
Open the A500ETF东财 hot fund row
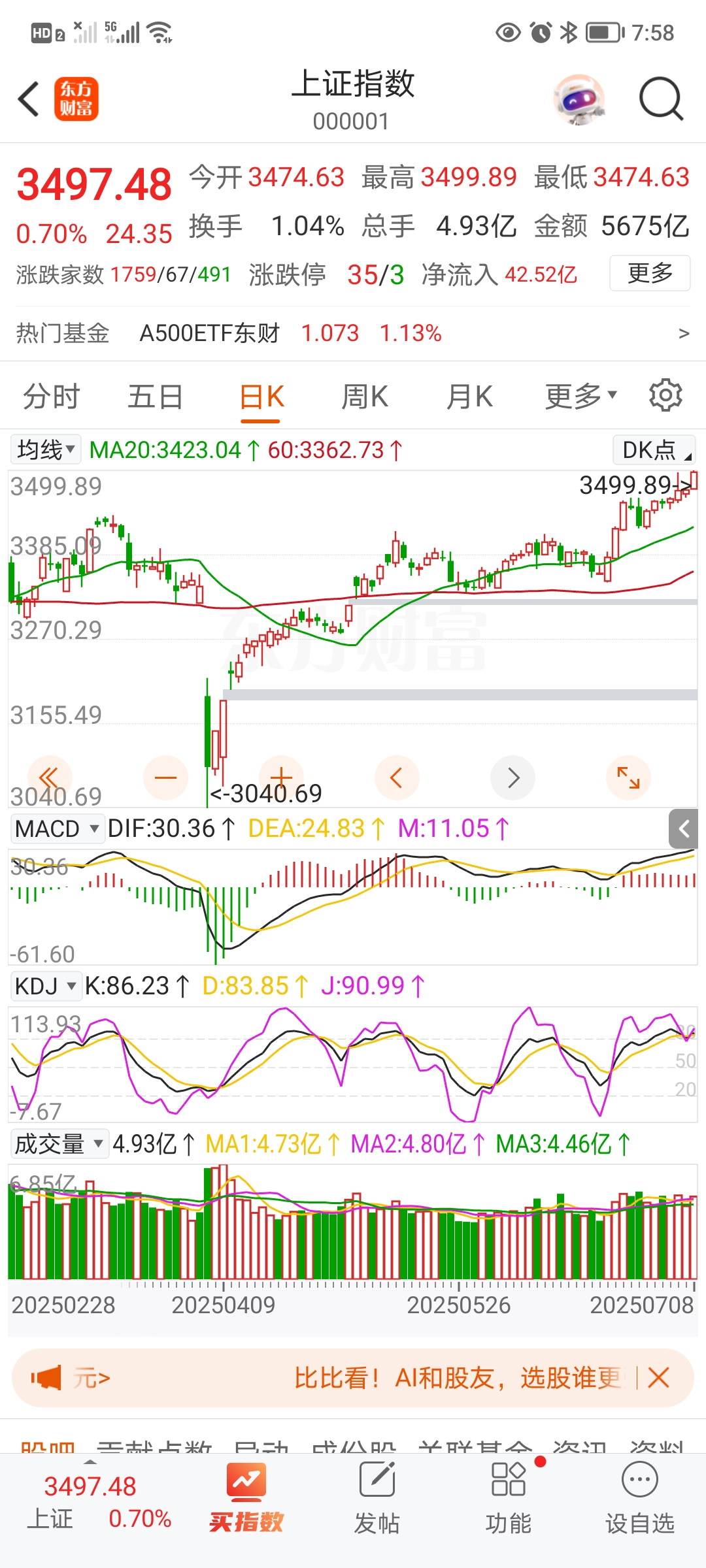click(353, 333)
